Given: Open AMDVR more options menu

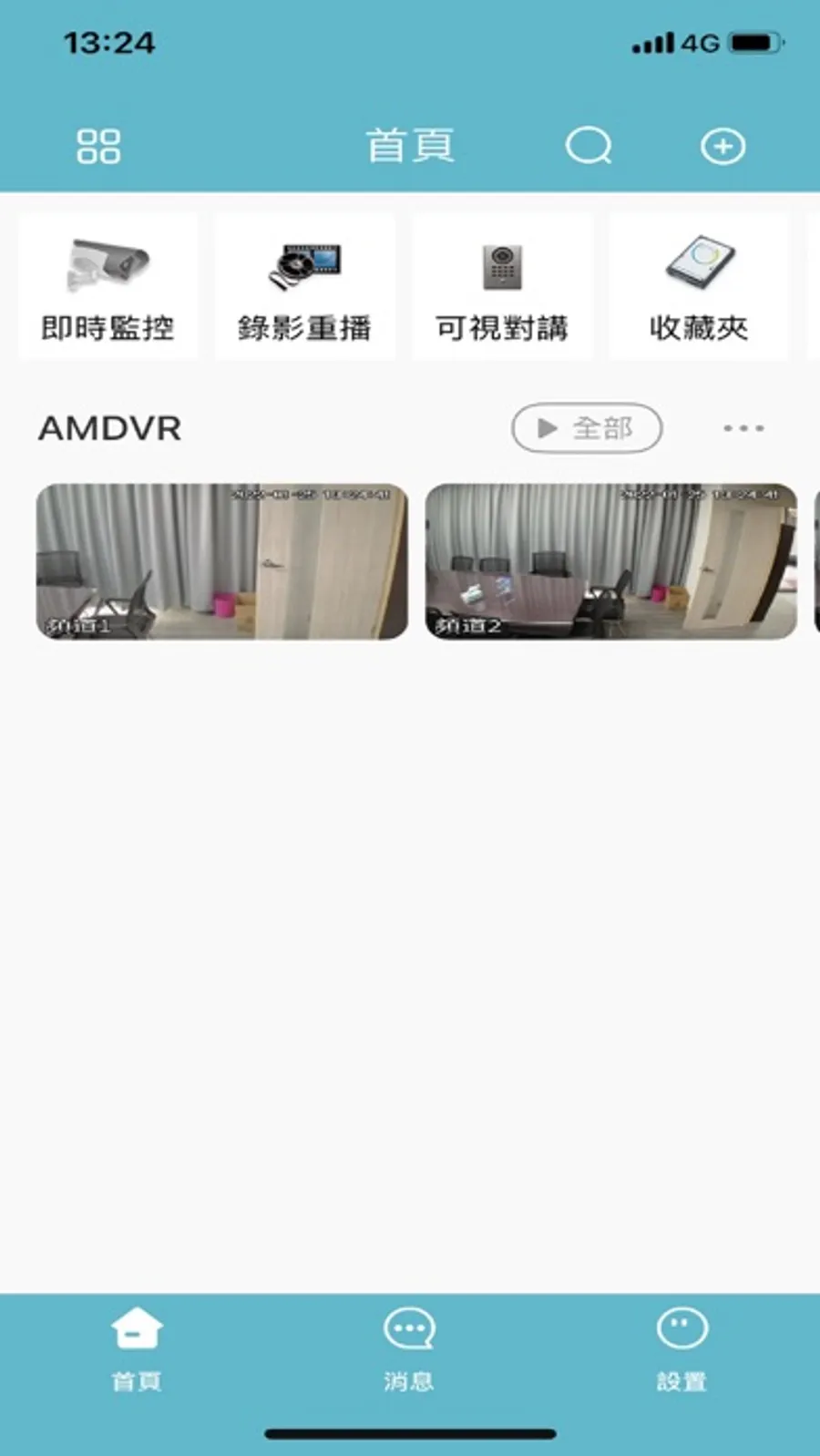Looking at the screenshot, I should click(x=743, y=428).
